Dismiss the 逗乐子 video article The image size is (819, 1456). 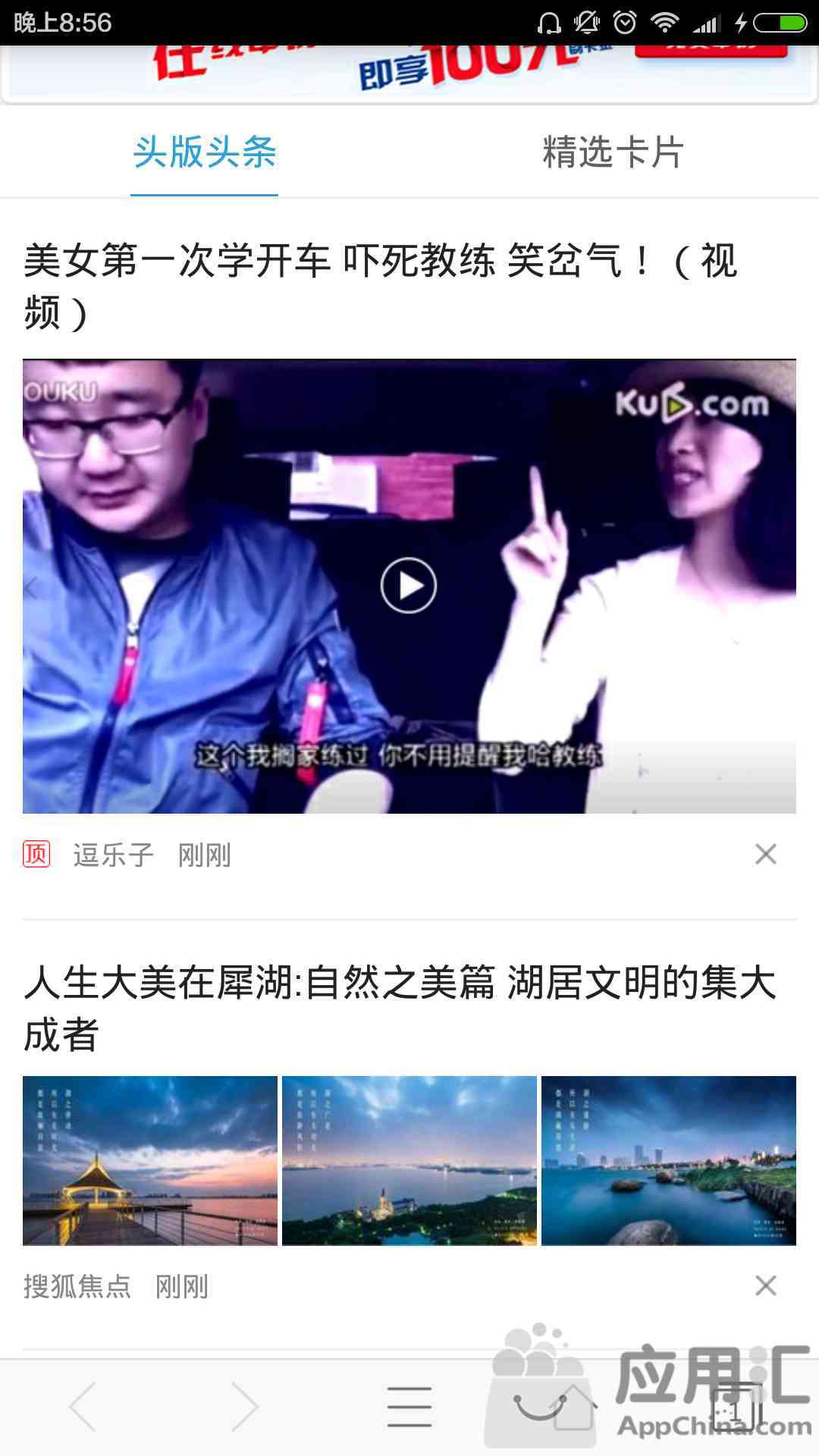[x=765, y=855]
